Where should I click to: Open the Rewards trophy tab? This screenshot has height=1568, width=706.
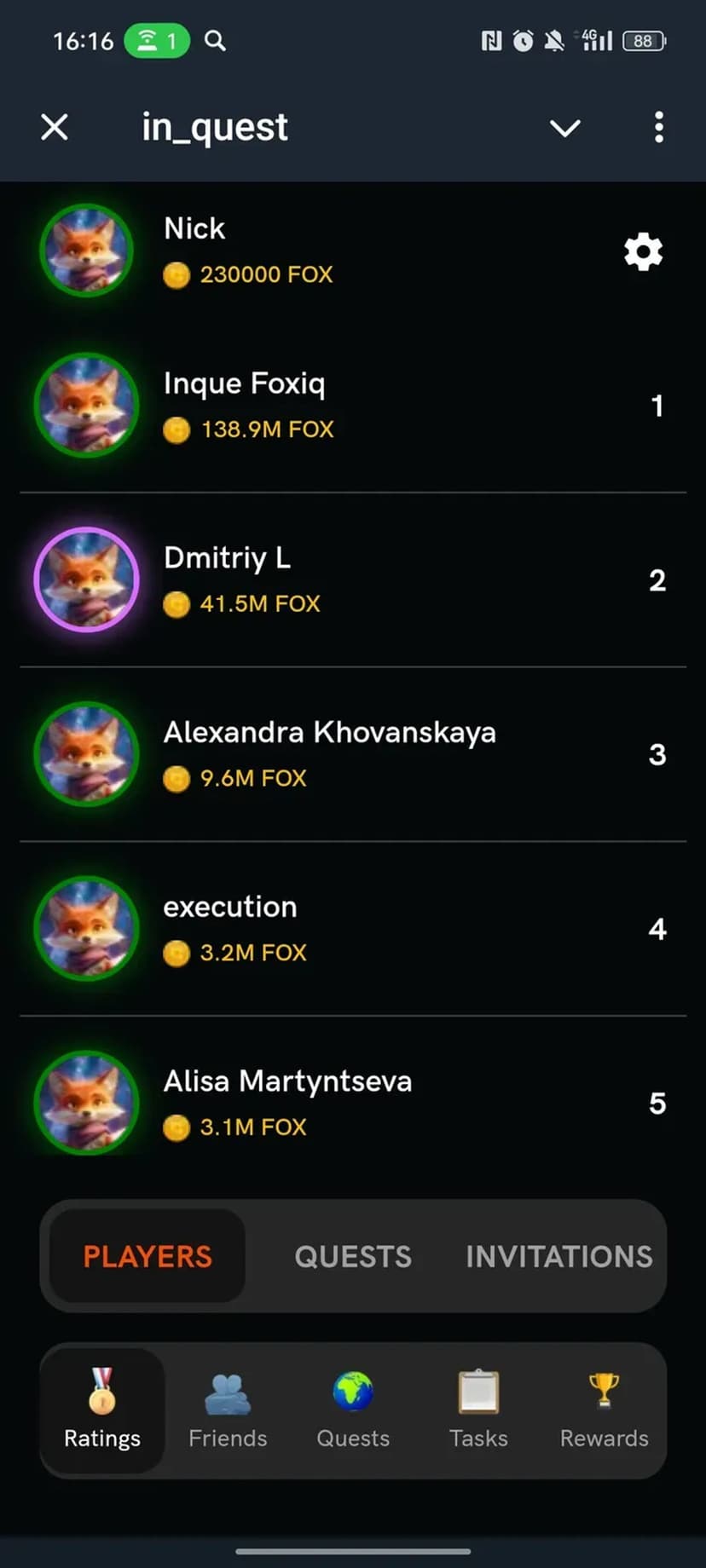click(604, 1409)
